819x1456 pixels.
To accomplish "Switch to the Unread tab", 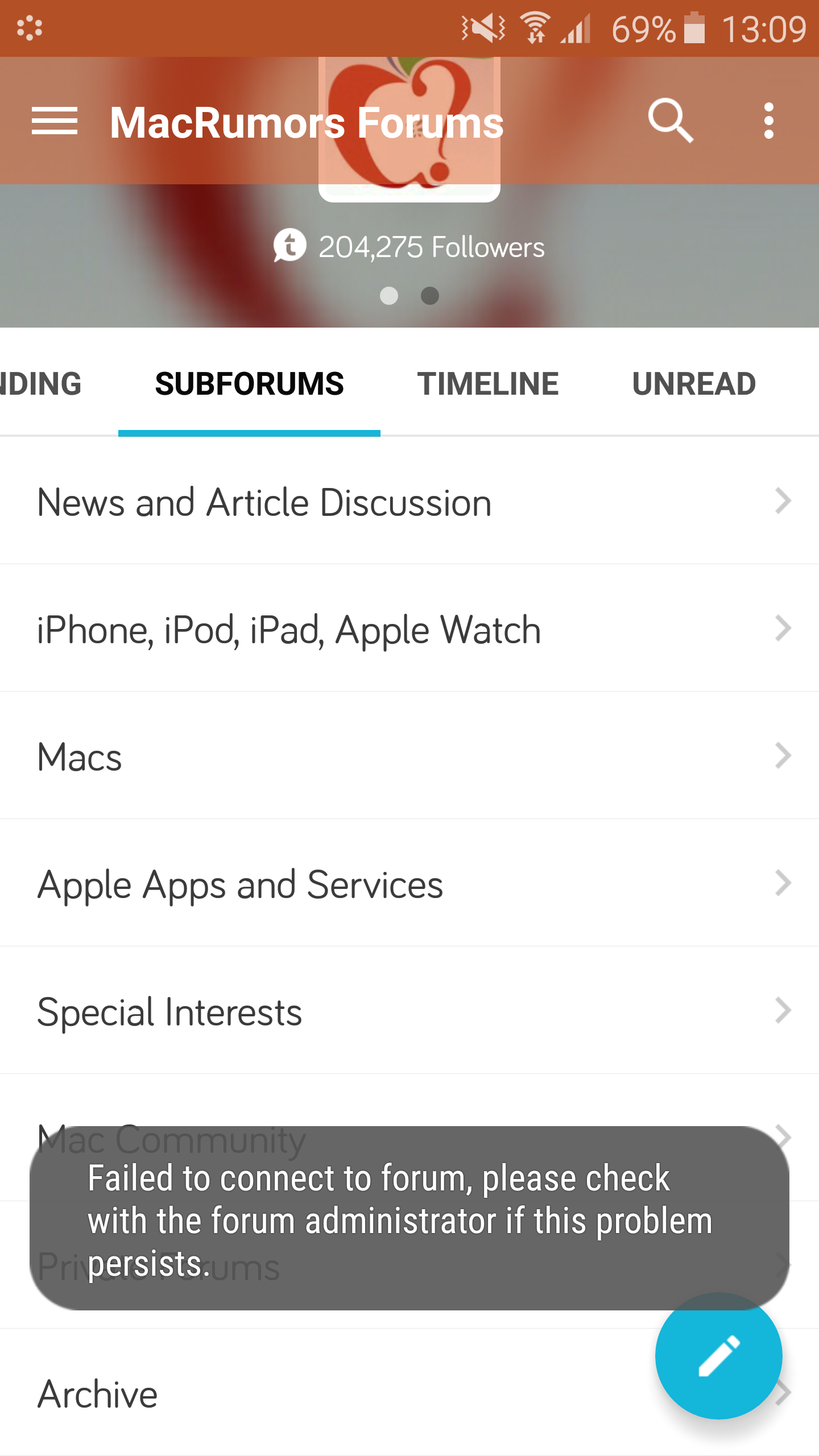I will click(694, 383).
